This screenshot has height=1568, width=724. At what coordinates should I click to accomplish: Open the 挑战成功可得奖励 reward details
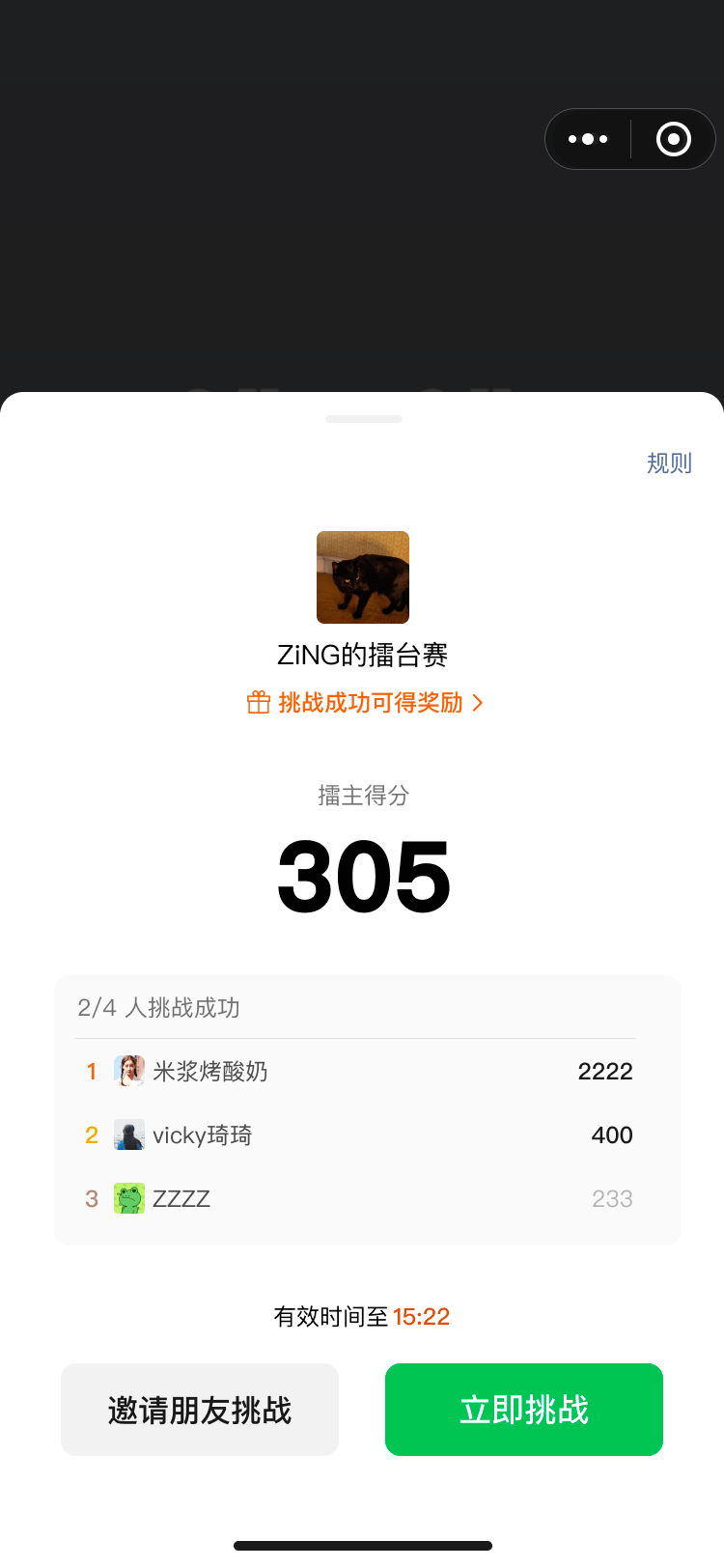(365, 703)
